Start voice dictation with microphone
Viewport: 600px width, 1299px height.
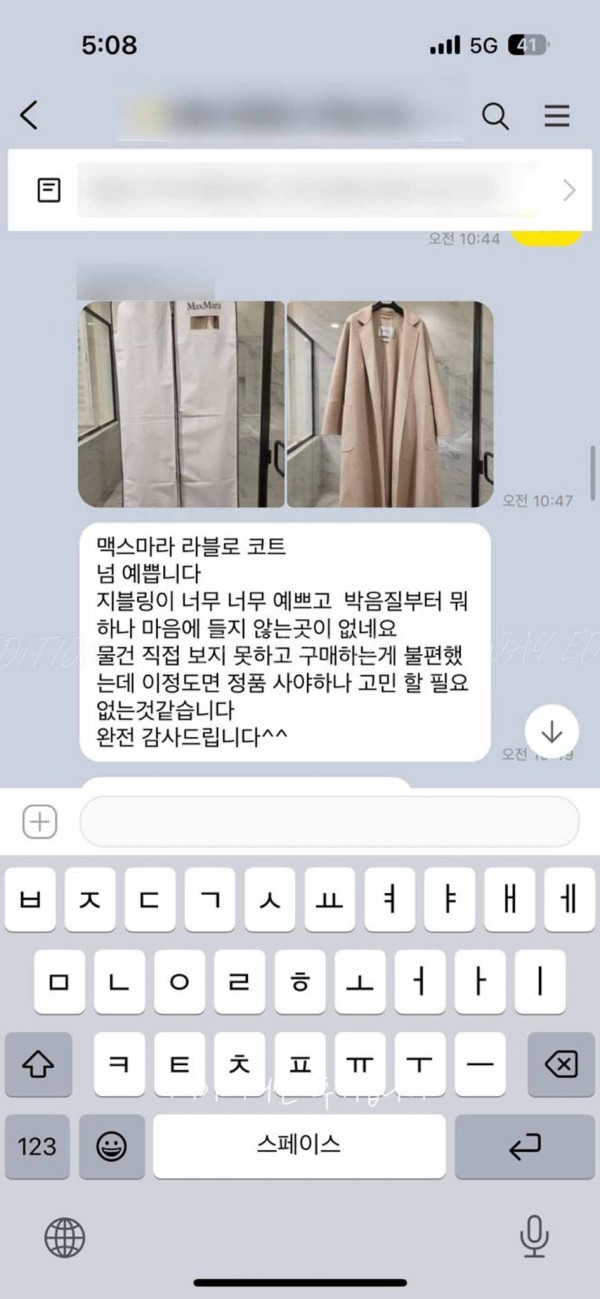tap(535, 1238)
